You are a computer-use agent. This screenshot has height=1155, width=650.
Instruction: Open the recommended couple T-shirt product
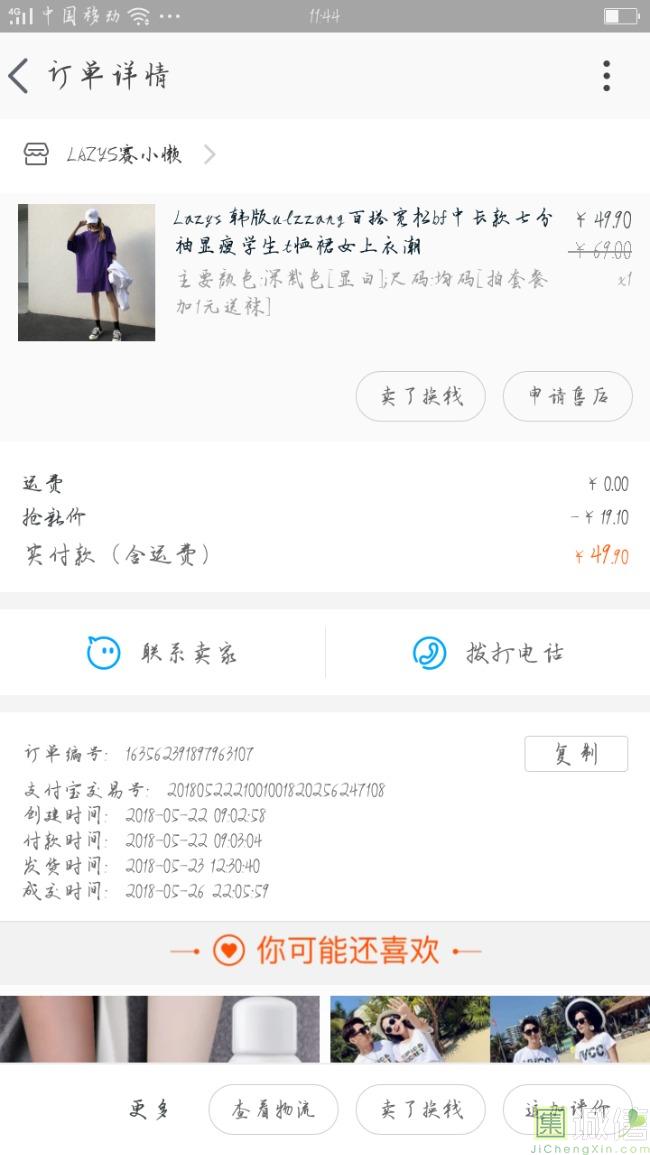click(x=490, y=1028)
